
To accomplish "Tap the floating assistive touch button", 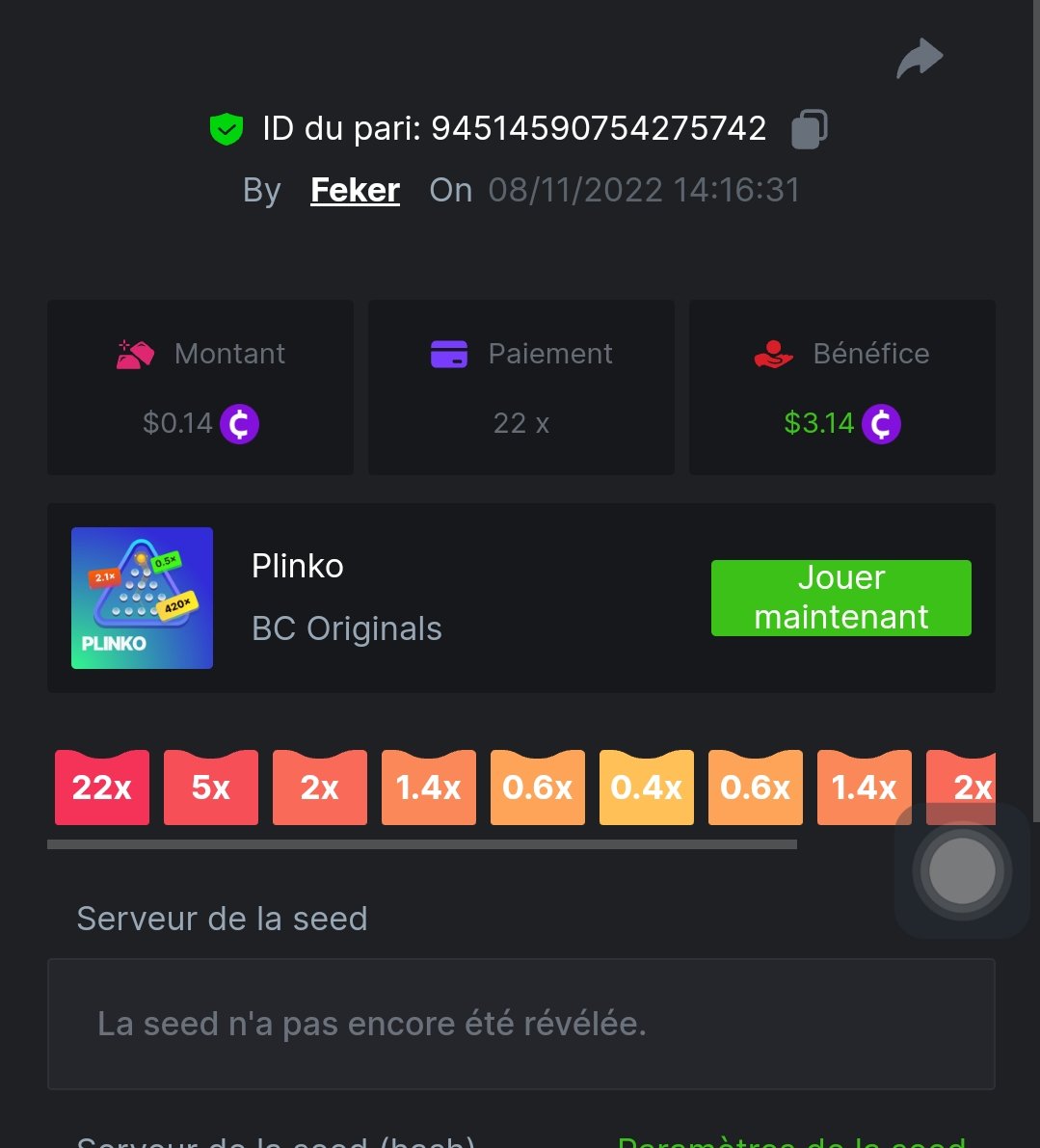I will [x=962, y=870].
